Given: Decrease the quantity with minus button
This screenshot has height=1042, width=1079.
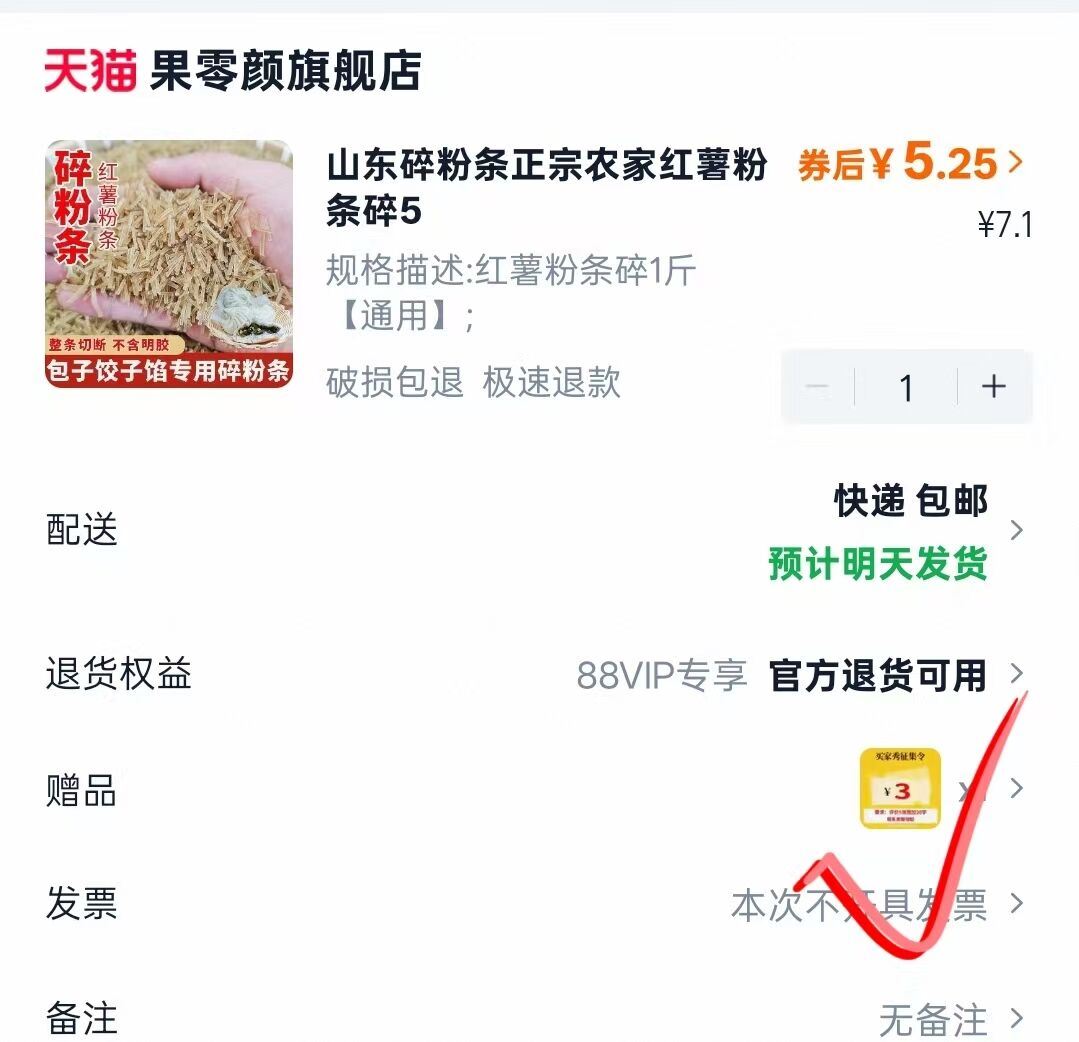Looking at the screenshot, I should 817,386.
